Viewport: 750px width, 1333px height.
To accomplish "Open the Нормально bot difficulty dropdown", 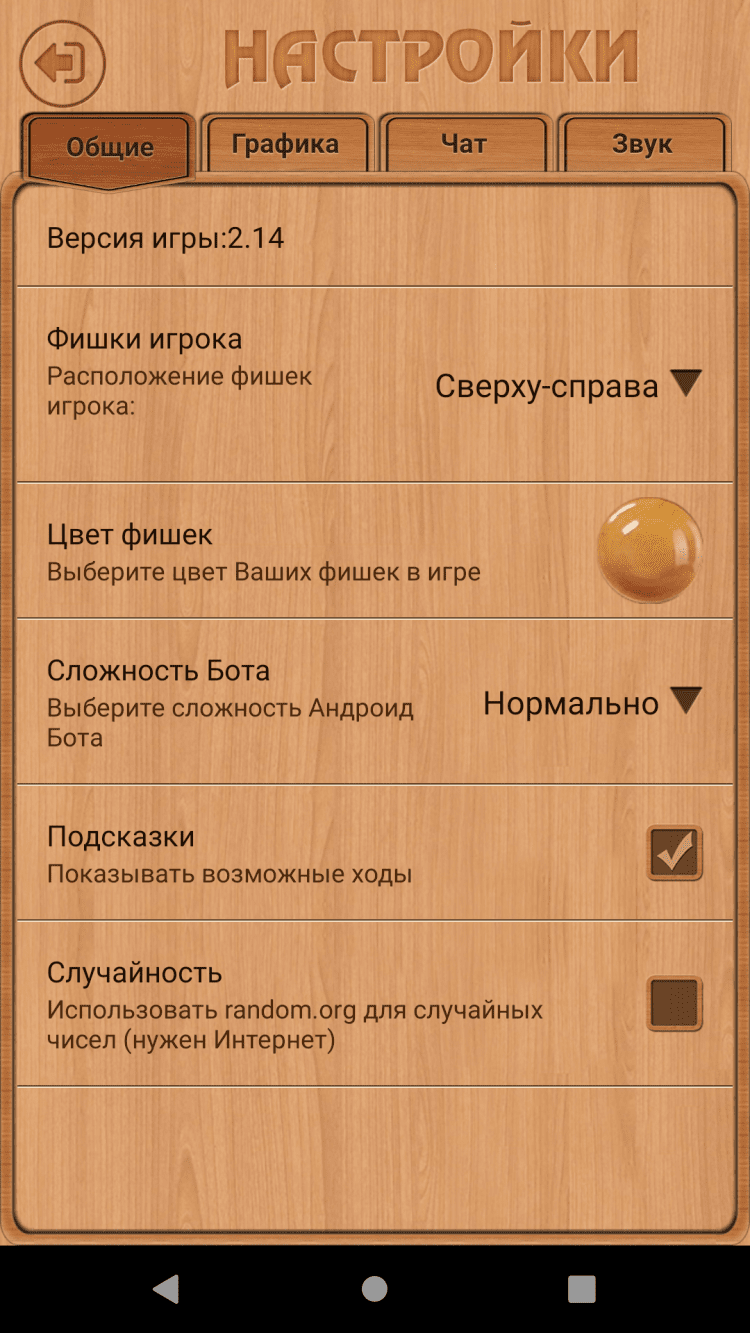I will tap(592, 703).
